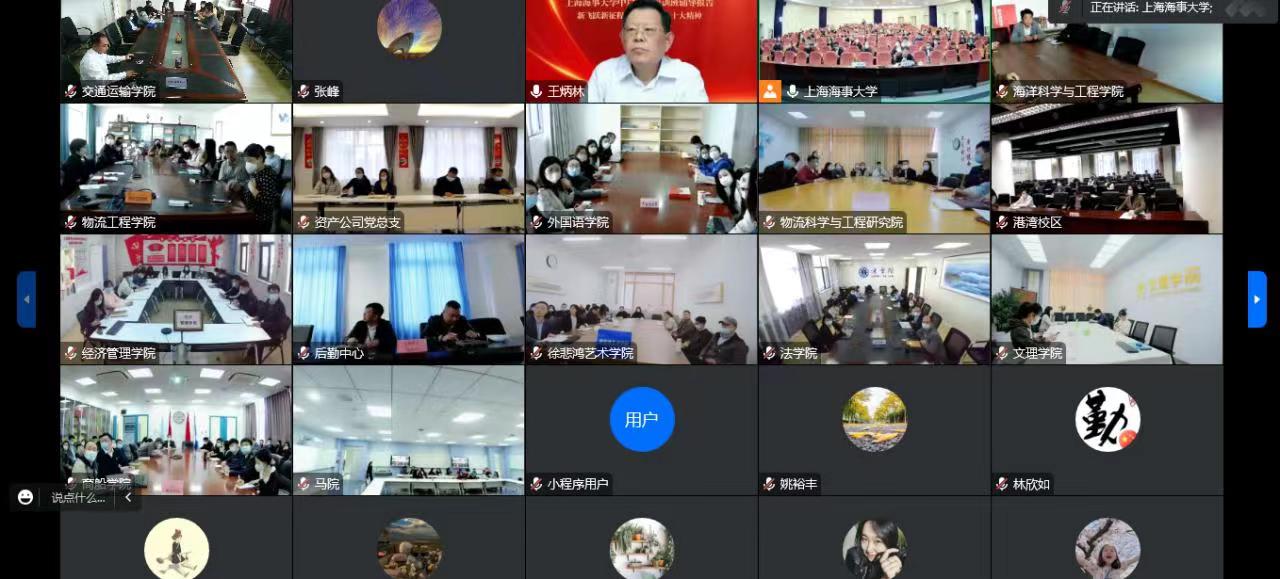Go to the previous page of participants
Image resolution: width=1280 pixels, height=579 pixels.
click(26, 299)
